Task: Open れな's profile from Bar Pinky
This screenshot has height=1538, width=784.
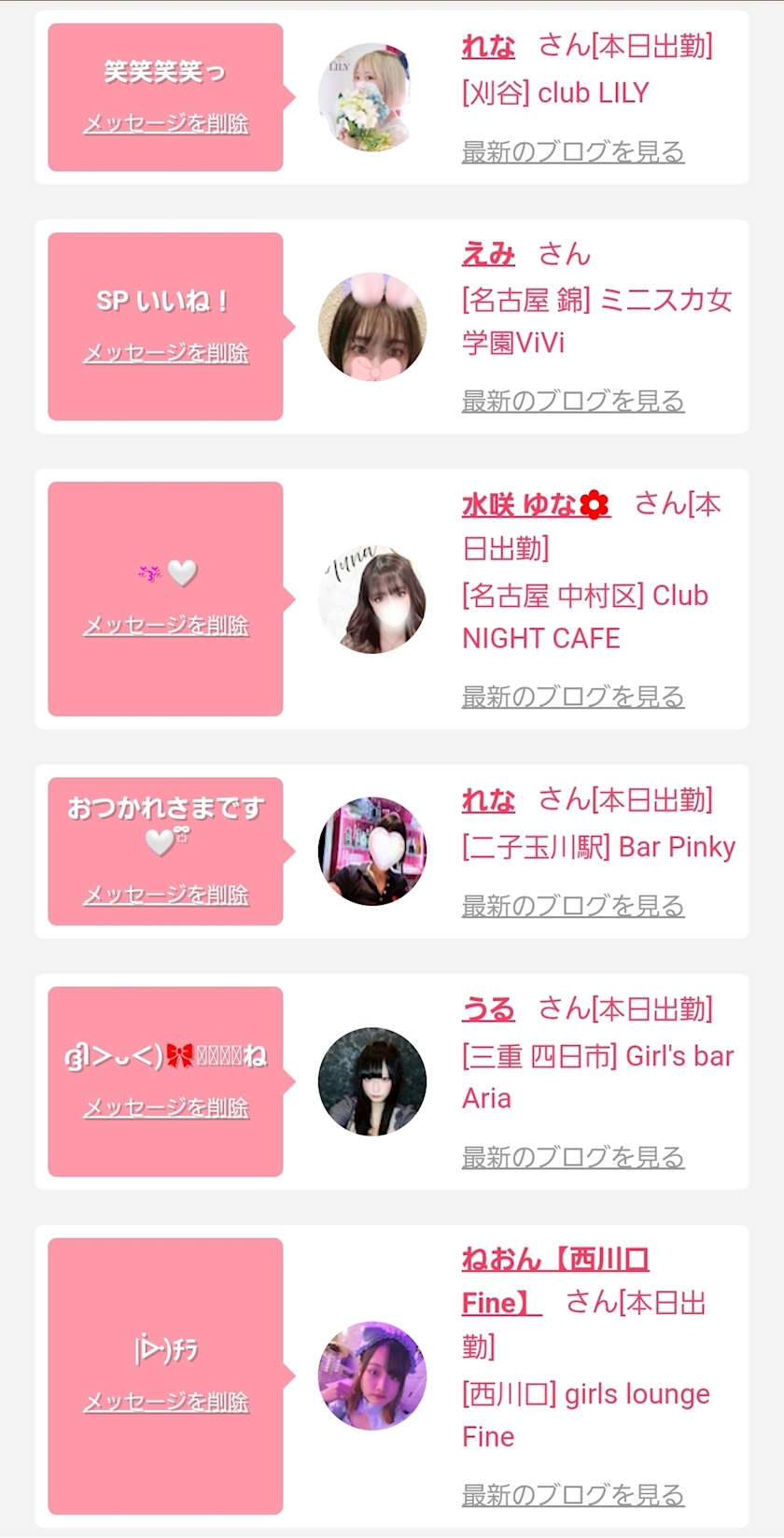Action: coord(488,800)
